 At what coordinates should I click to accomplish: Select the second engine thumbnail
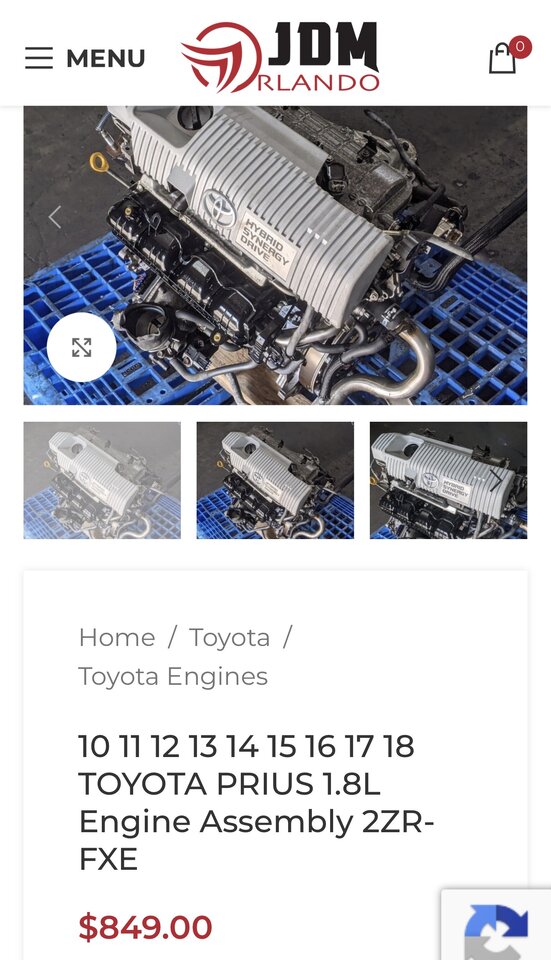(x=275, y=480)
